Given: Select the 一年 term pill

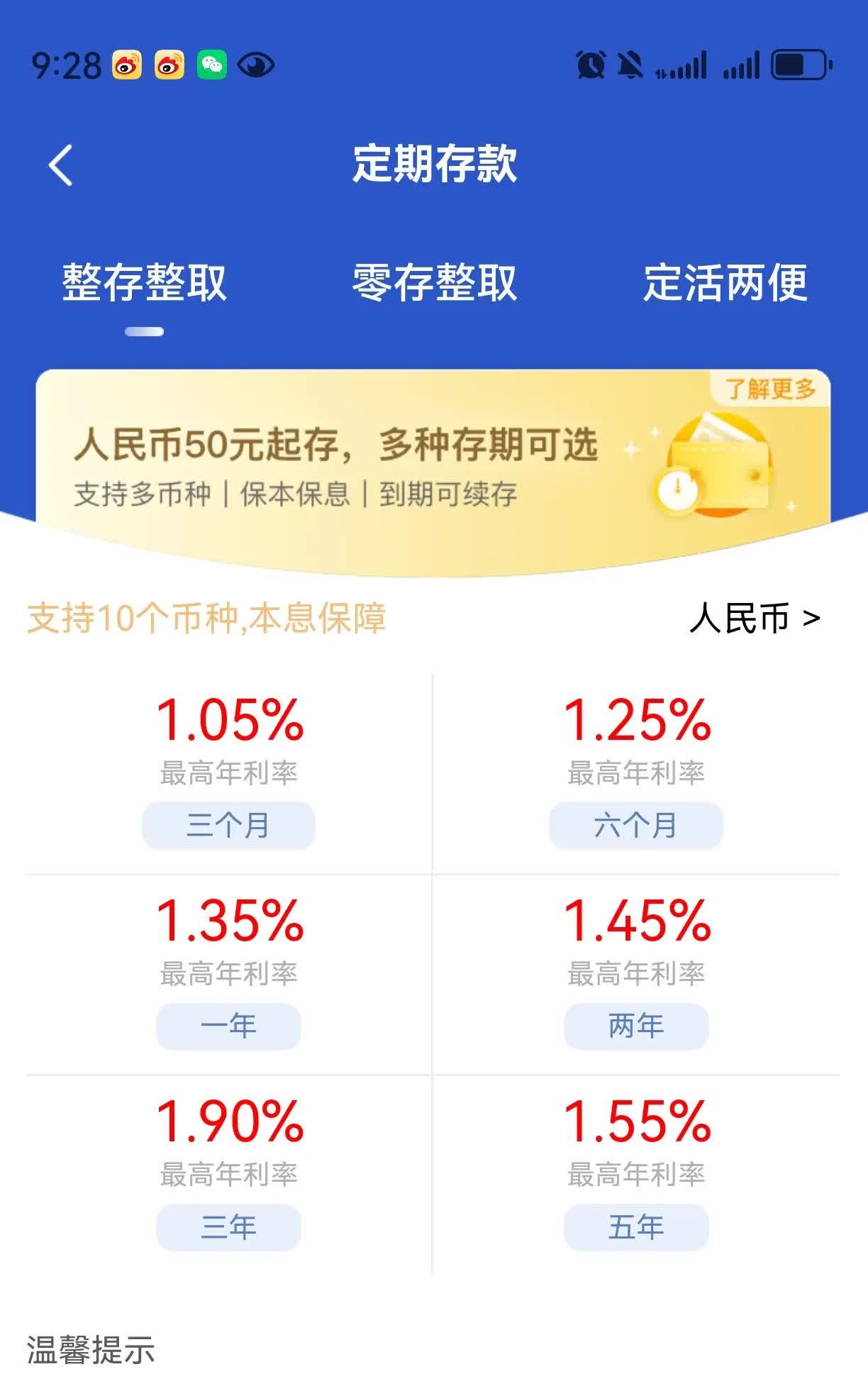Looking at the screenshot, I should click(x=228, y=1026).
